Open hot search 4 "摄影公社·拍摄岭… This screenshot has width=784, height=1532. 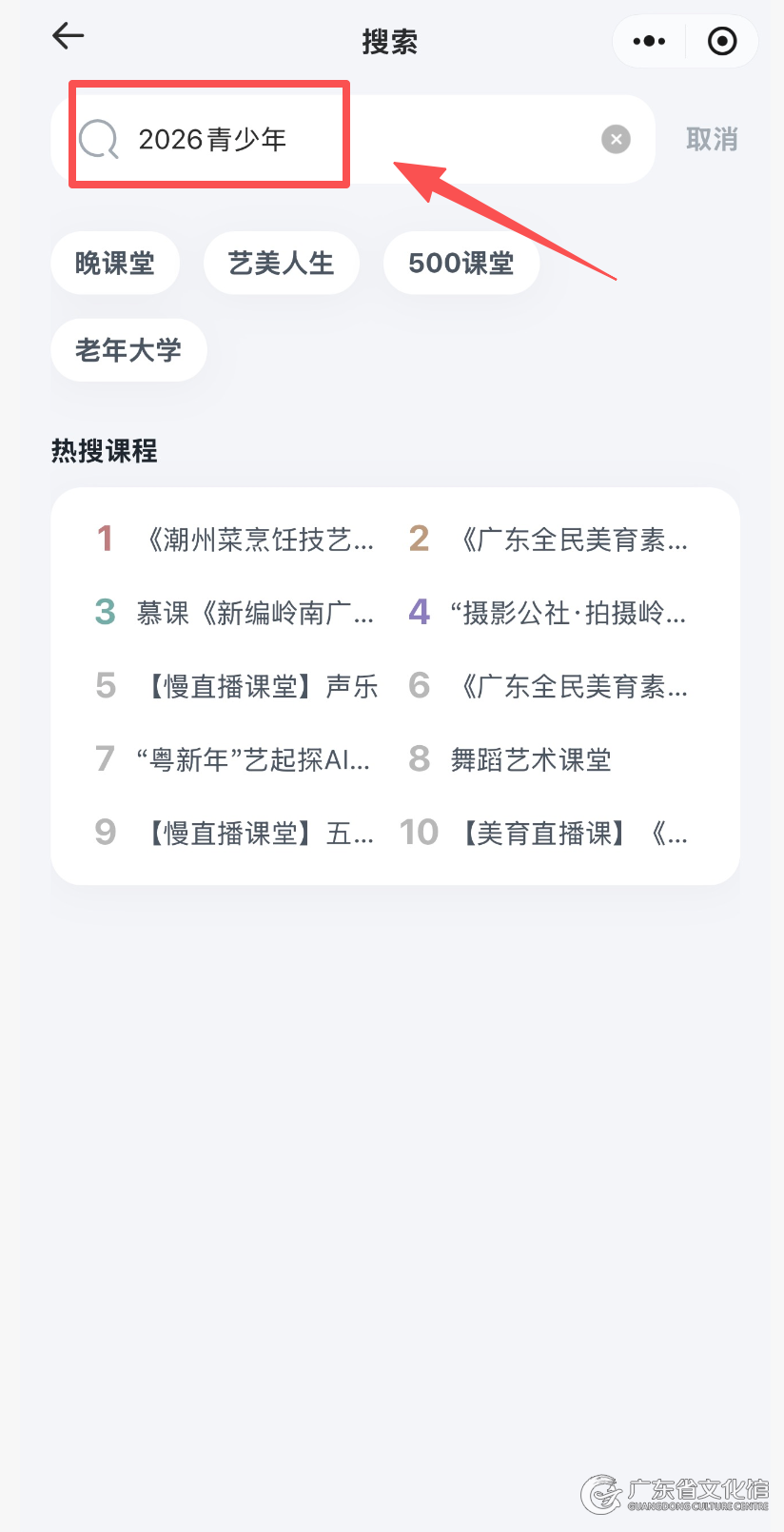[548, 613]
